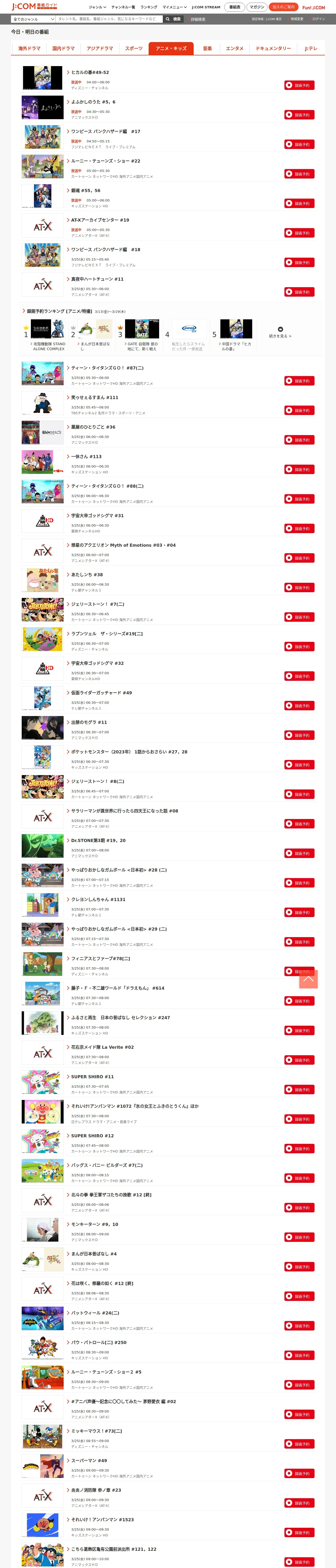Open the ドキュメンタリー tab

coord(273,48)
